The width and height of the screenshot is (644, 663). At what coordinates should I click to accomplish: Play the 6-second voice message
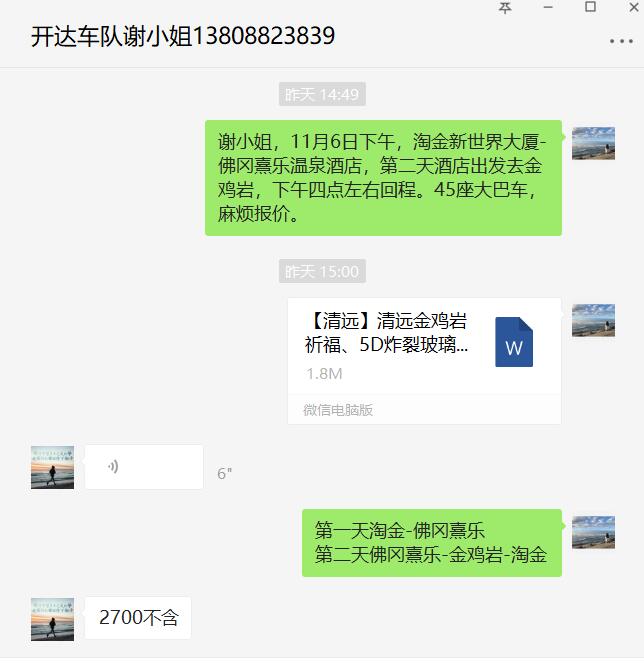click(144, 467)
